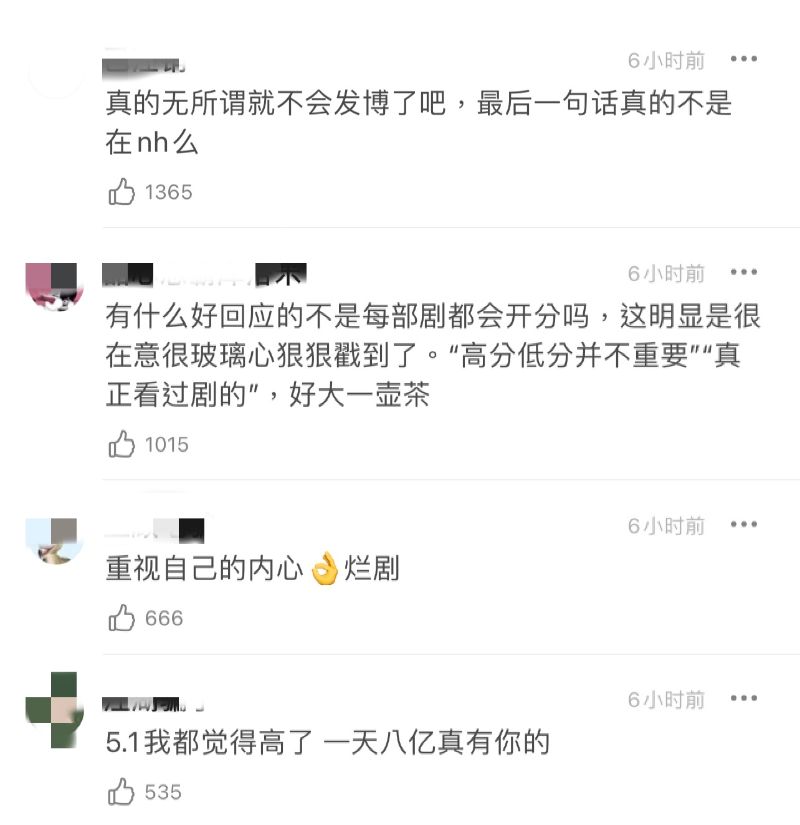Open more options on the 烂剧 comment
Image resolution: width=800 pixels, height=825 pixels.
(743, 526)
